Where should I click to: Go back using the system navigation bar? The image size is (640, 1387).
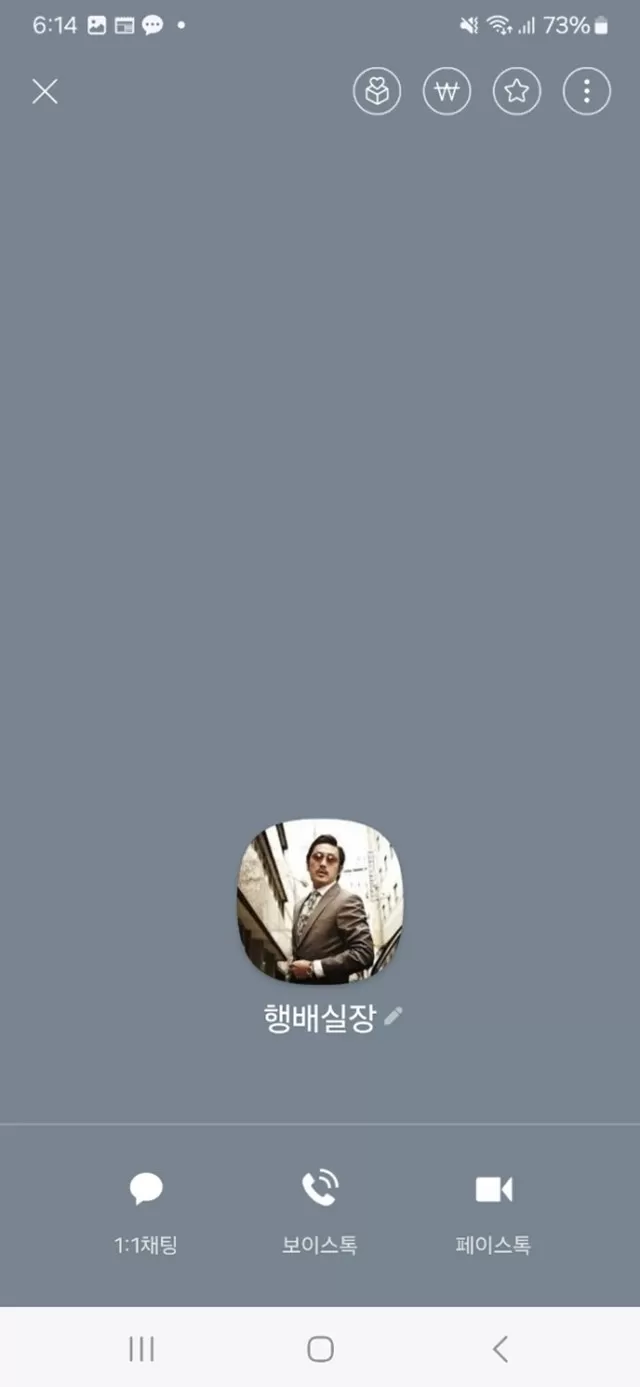coord(500,1349)
